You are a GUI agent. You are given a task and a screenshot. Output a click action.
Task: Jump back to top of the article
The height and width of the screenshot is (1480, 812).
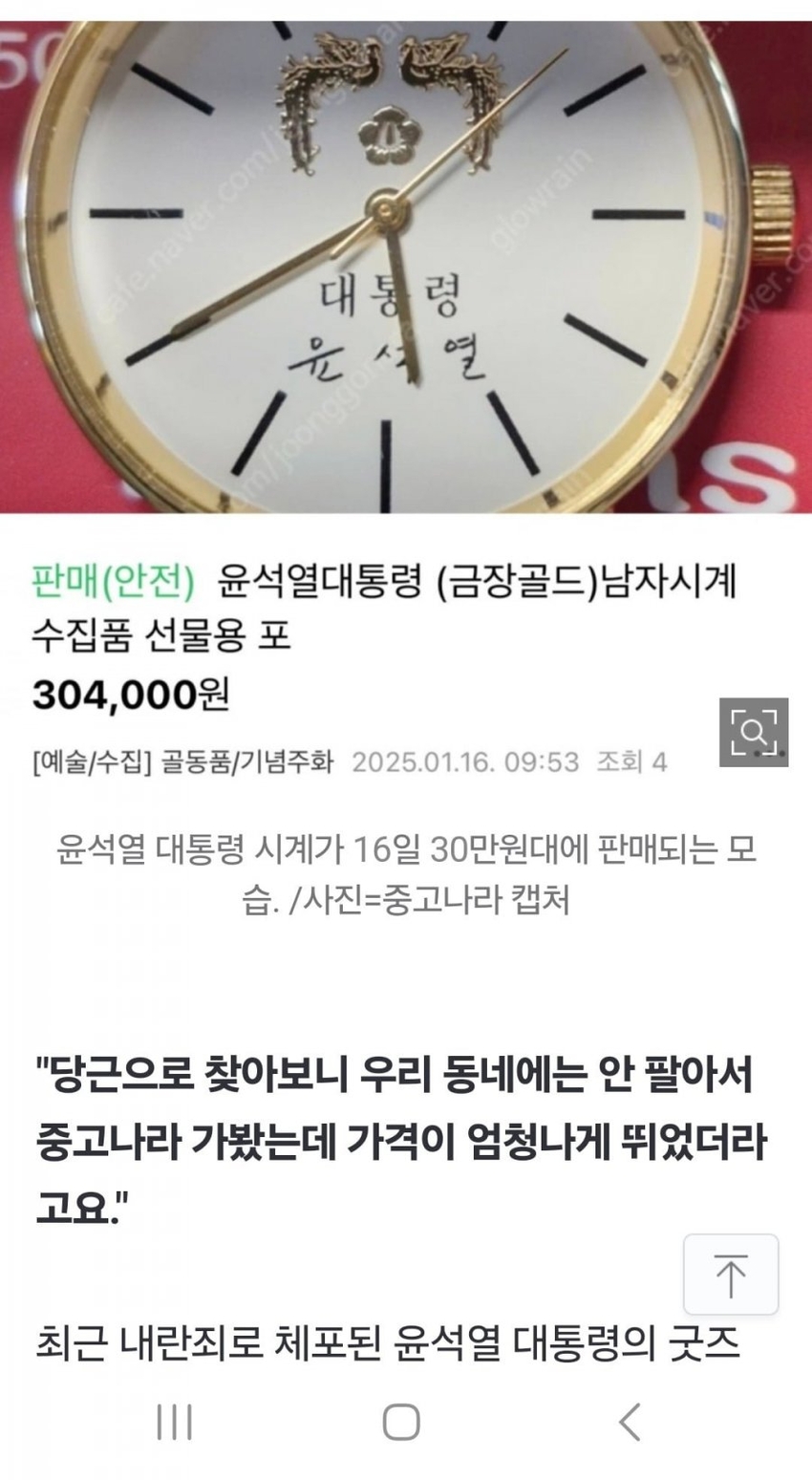[731, 1275]
